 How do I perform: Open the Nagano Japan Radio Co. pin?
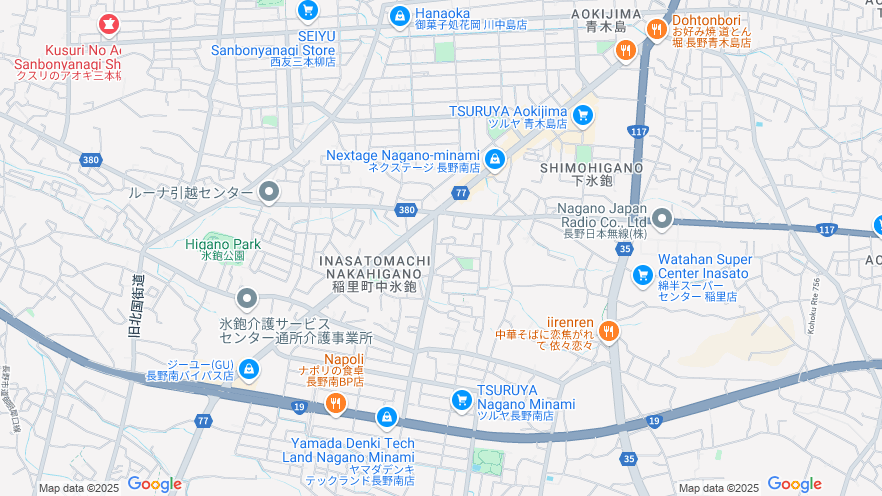[662, 219]
